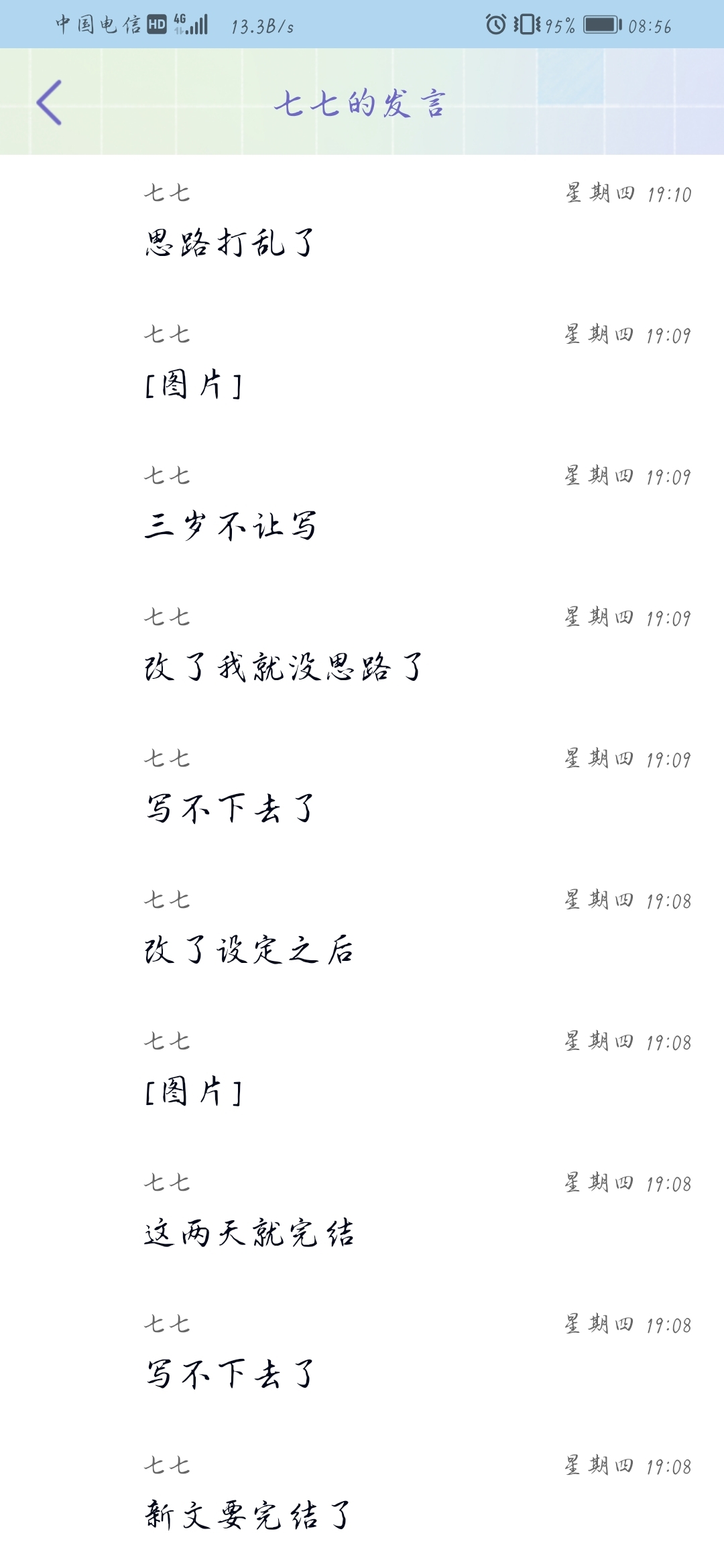This screenshot has height=1568, width=724.
Task: Select 写不下去了 message from 19:09
Action: [230, 808]
